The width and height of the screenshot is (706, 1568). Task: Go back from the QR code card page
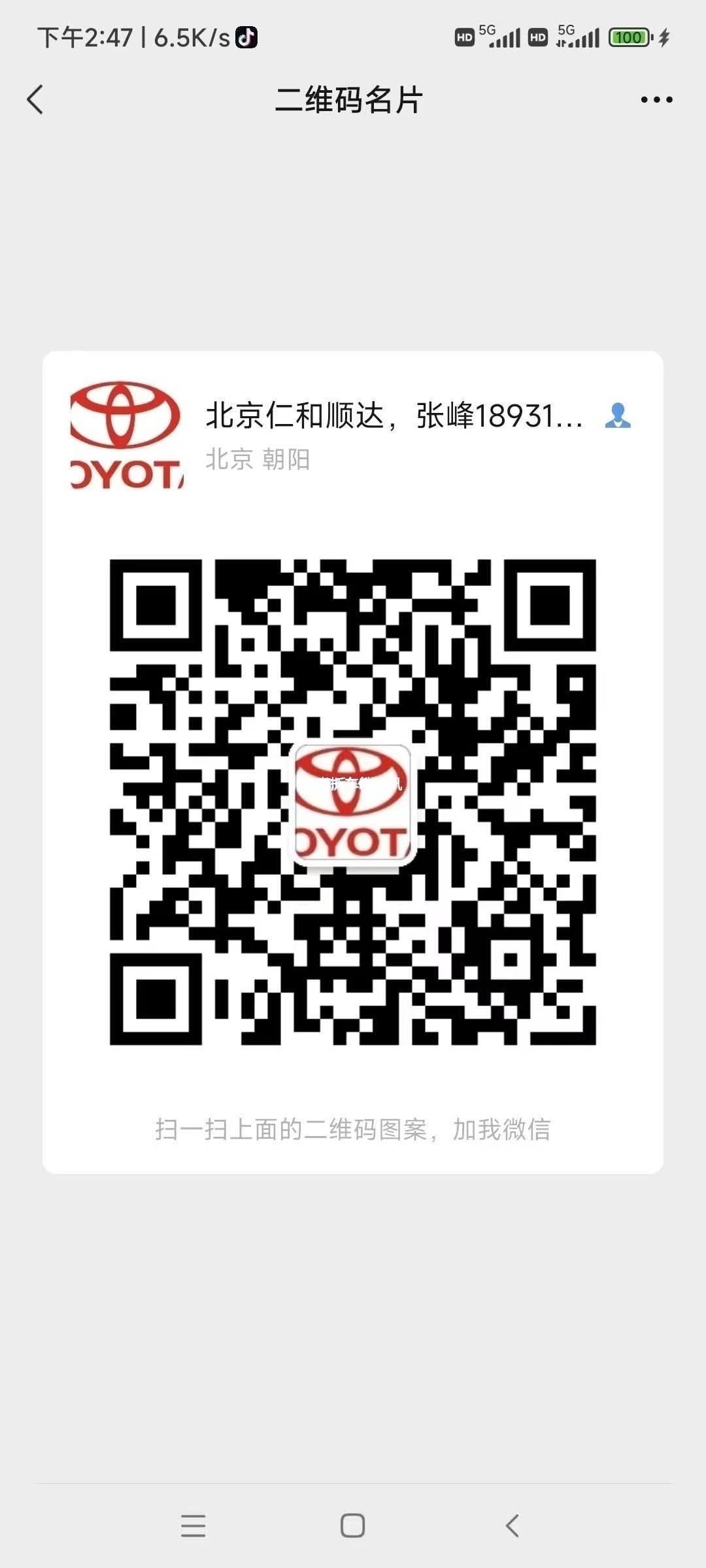[x=35, y=100]
